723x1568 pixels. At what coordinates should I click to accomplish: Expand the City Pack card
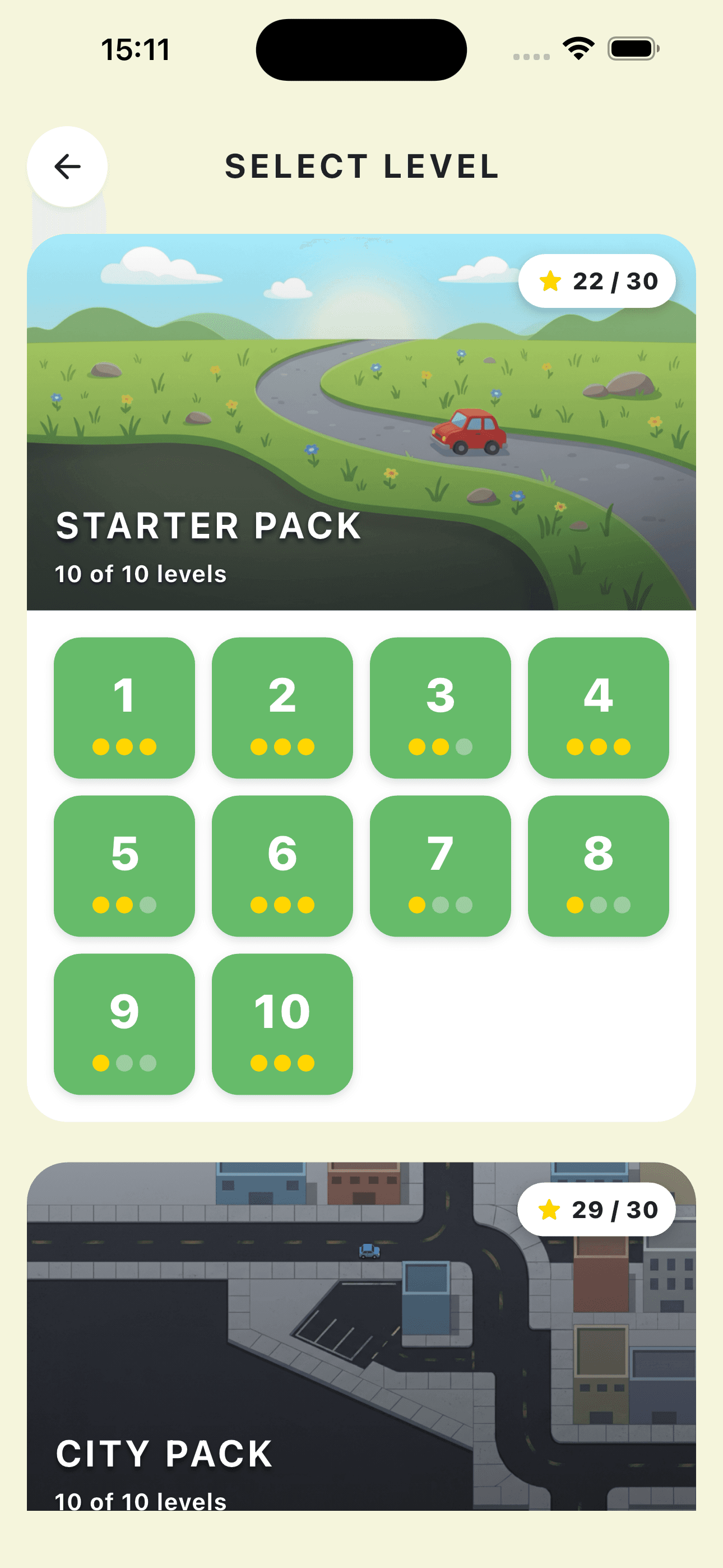tap(361, 1339)
